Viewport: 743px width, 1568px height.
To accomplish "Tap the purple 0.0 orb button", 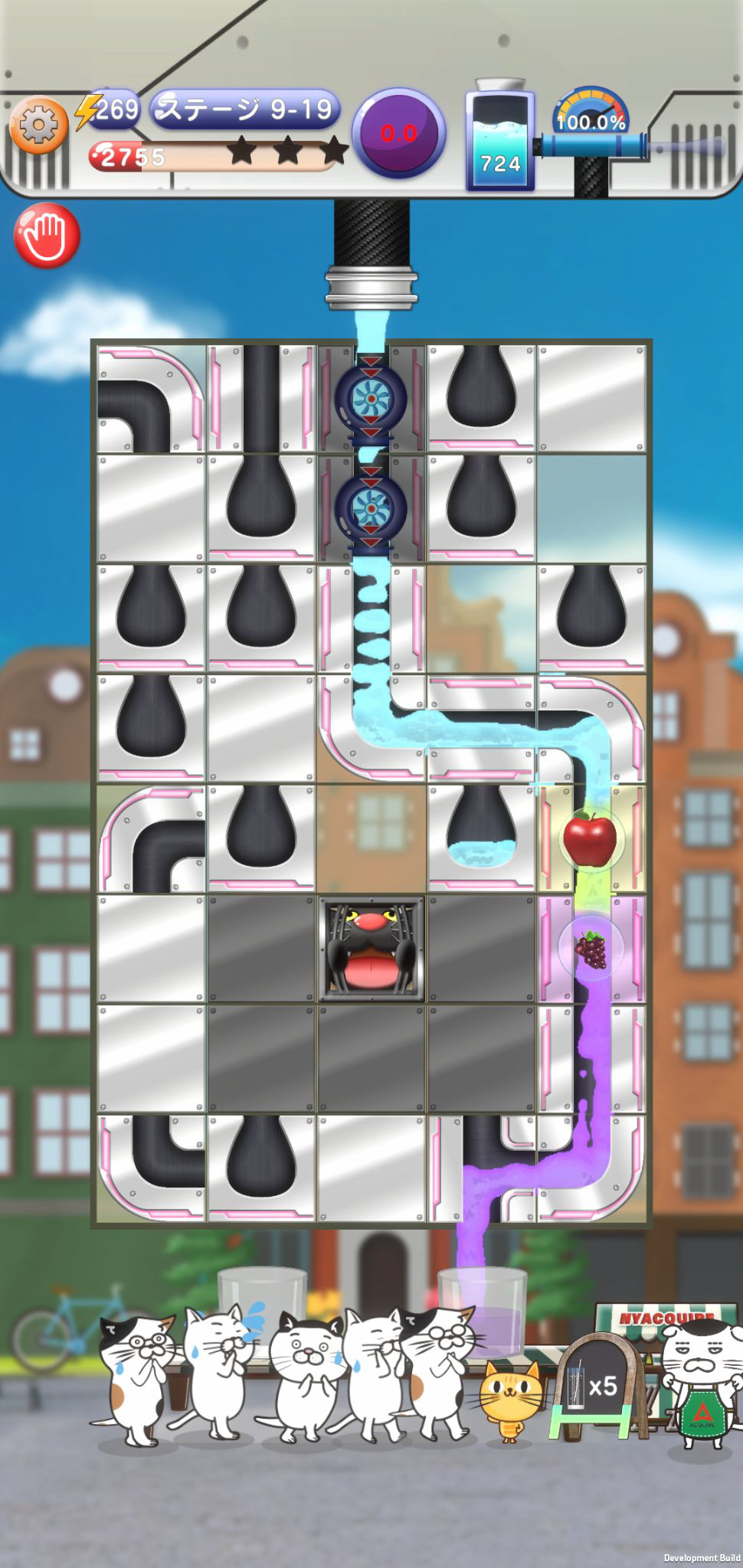I will coord(398,133).
